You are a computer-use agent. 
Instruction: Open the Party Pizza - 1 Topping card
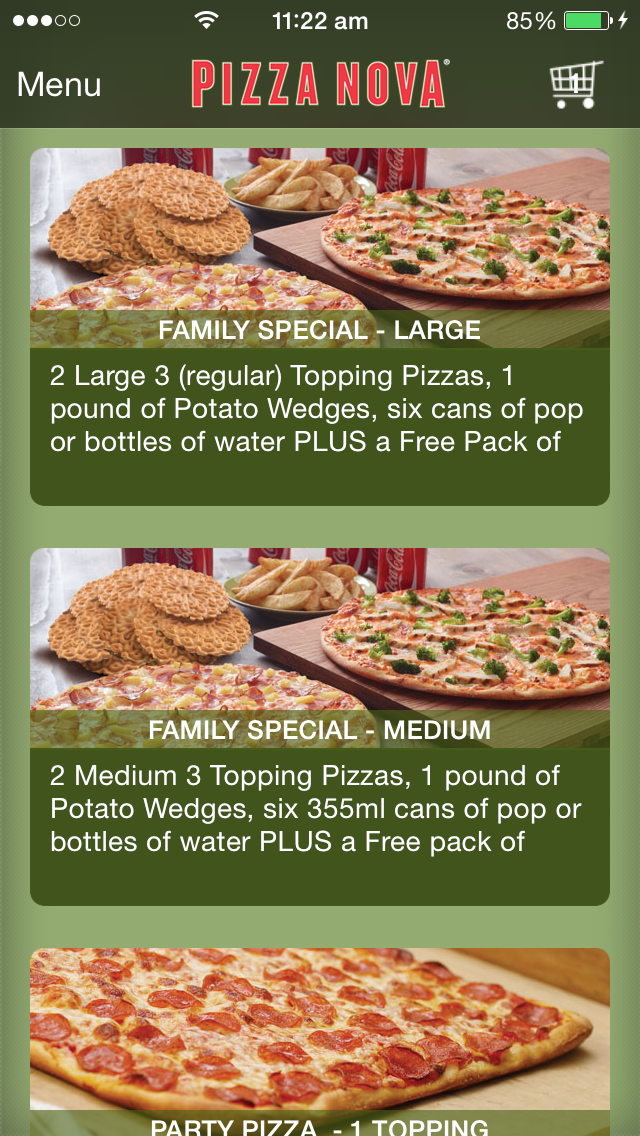320,1042
